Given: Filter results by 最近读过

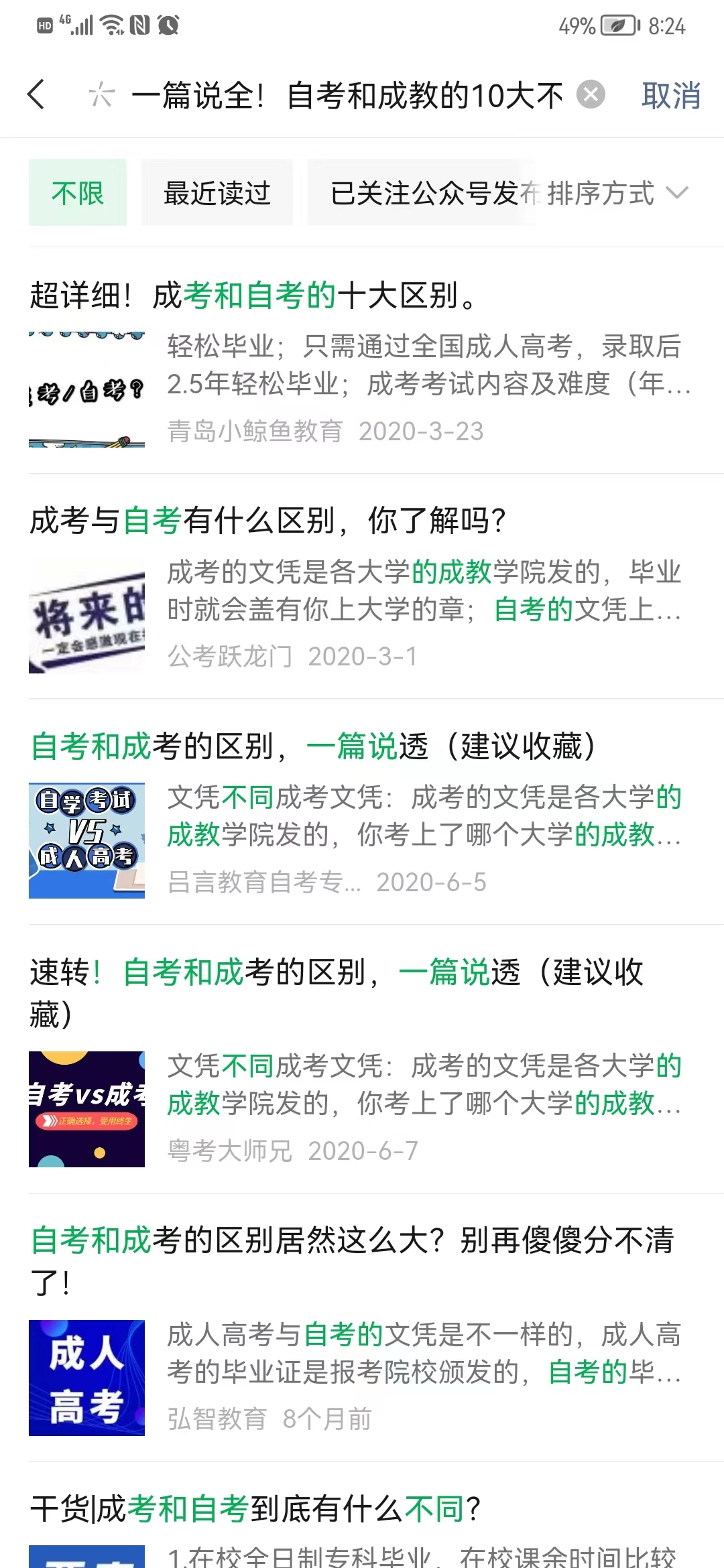Looking at the screenshot, I should click(217, 193).
